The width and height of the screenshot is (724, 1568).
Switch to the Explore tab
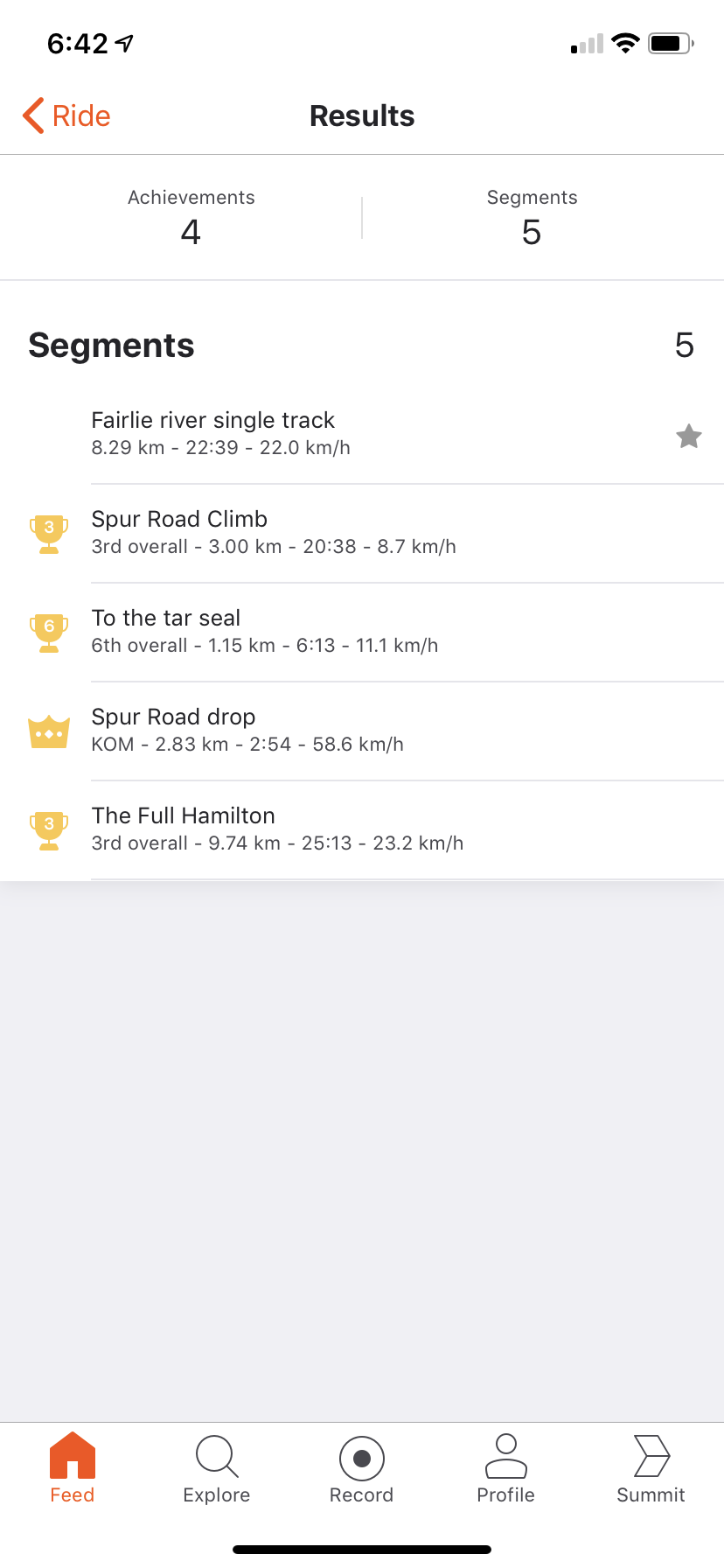tap(217, 1470)
